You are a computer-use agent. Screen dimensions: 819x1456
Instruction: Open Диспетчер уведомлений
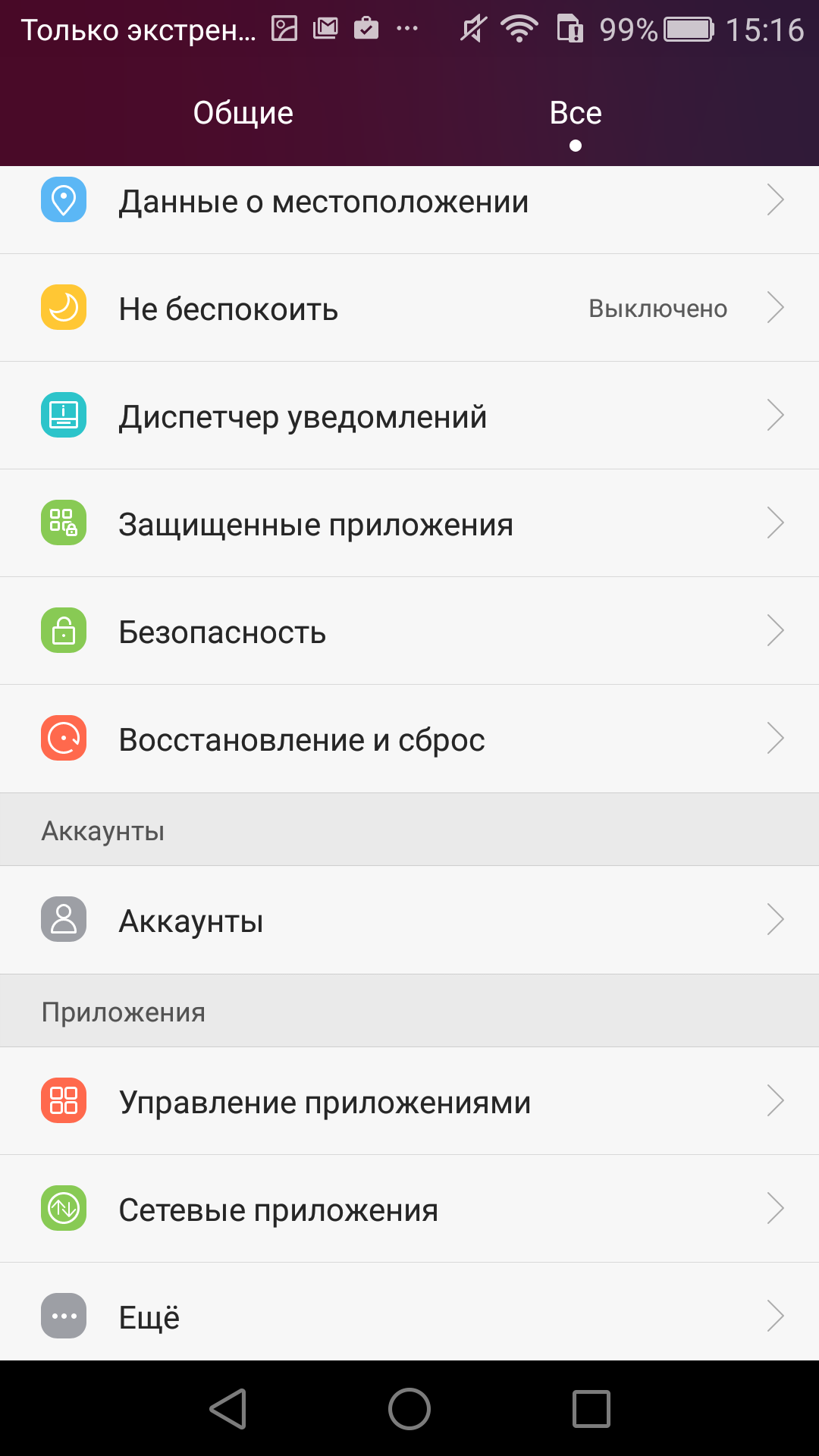click(x=409, y=416)
